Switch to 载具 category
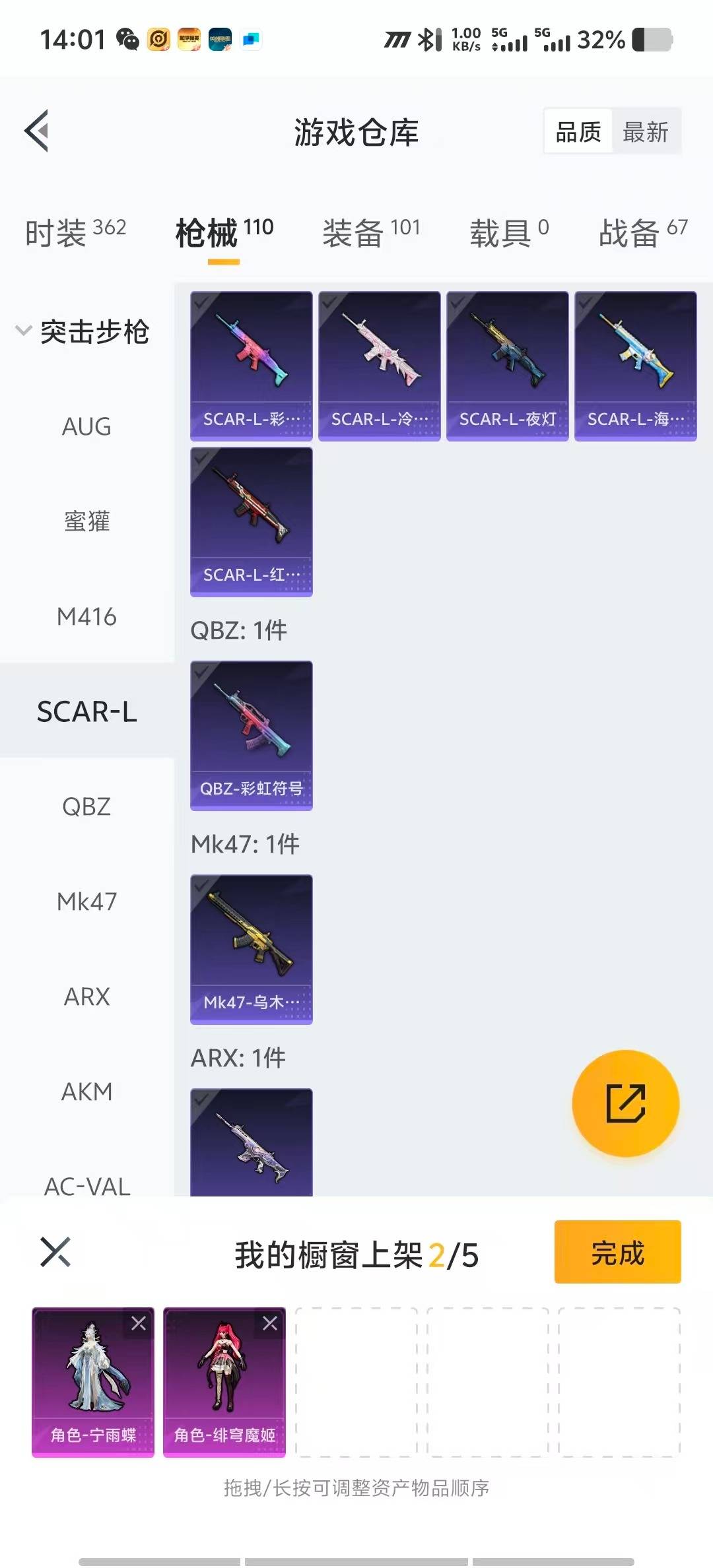Image resolution: width=713 pixels, height=1568 pixels. (x=509, y=232)
